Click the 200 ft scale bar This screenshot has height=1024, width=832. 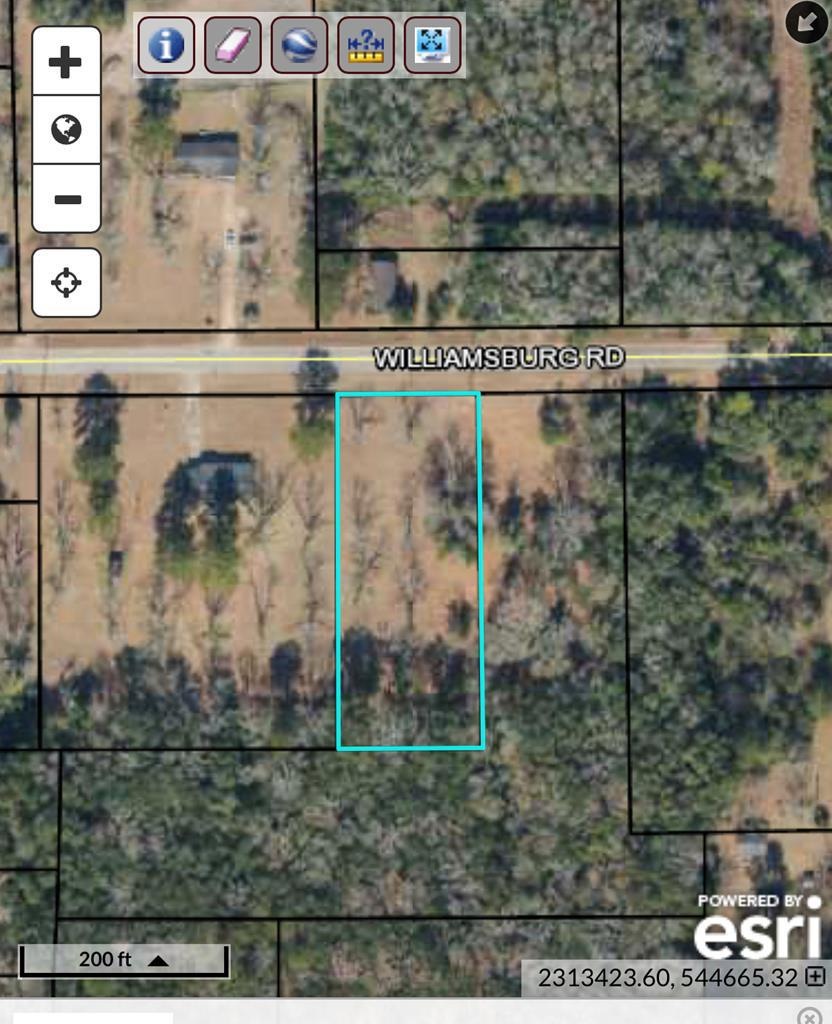coord(103,959)
